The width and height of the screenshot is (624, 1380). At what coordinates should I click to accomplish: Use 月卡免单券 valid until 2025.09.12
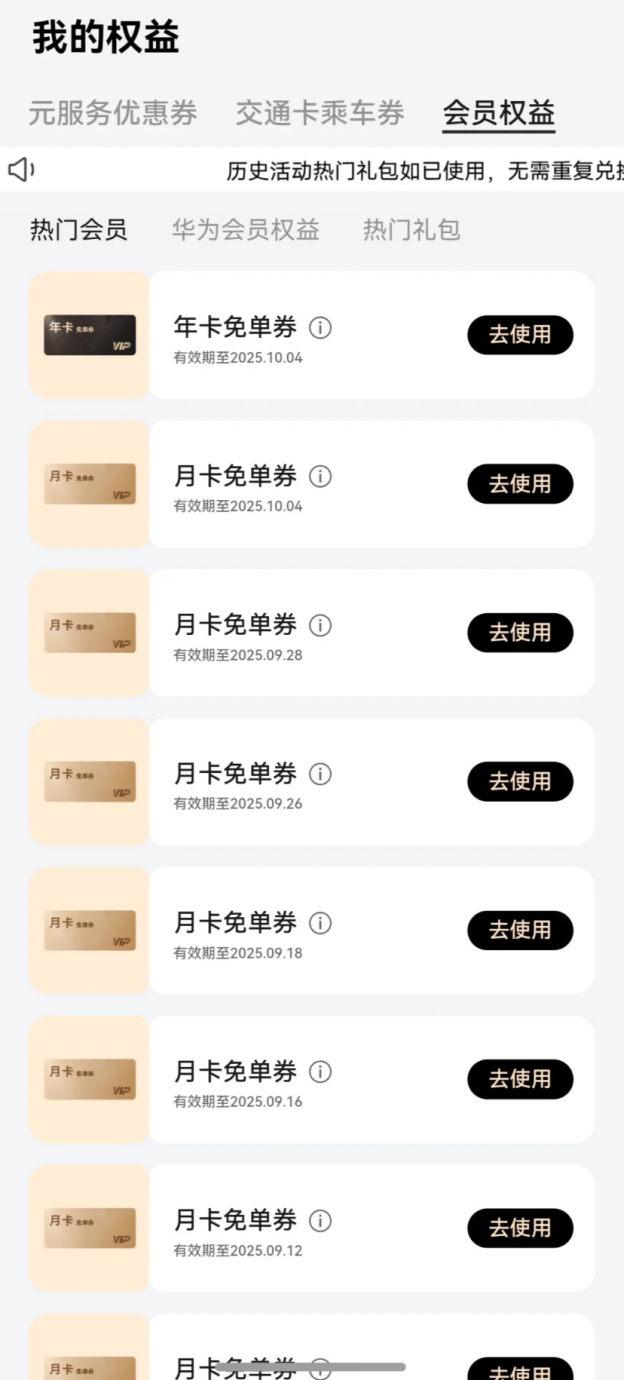tap(520, 1229)
